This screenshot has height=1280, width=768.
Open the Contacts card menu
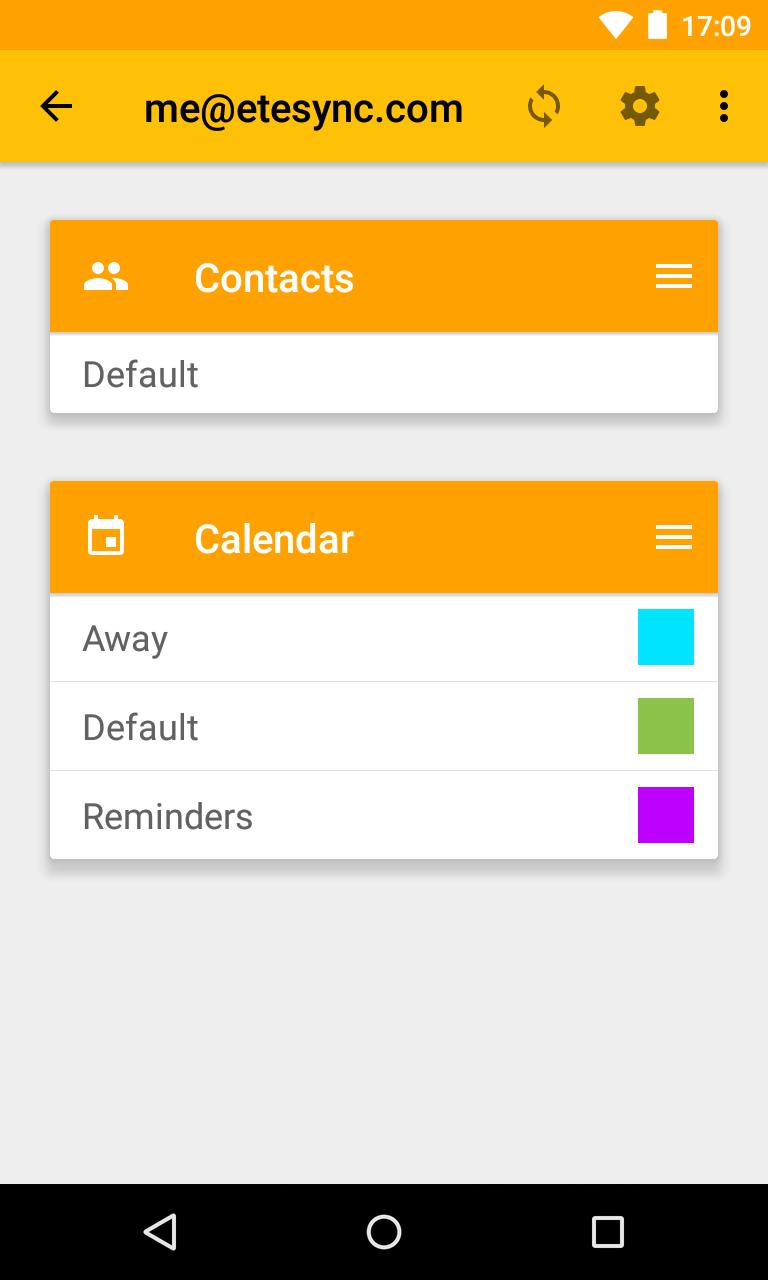[673, 277]
